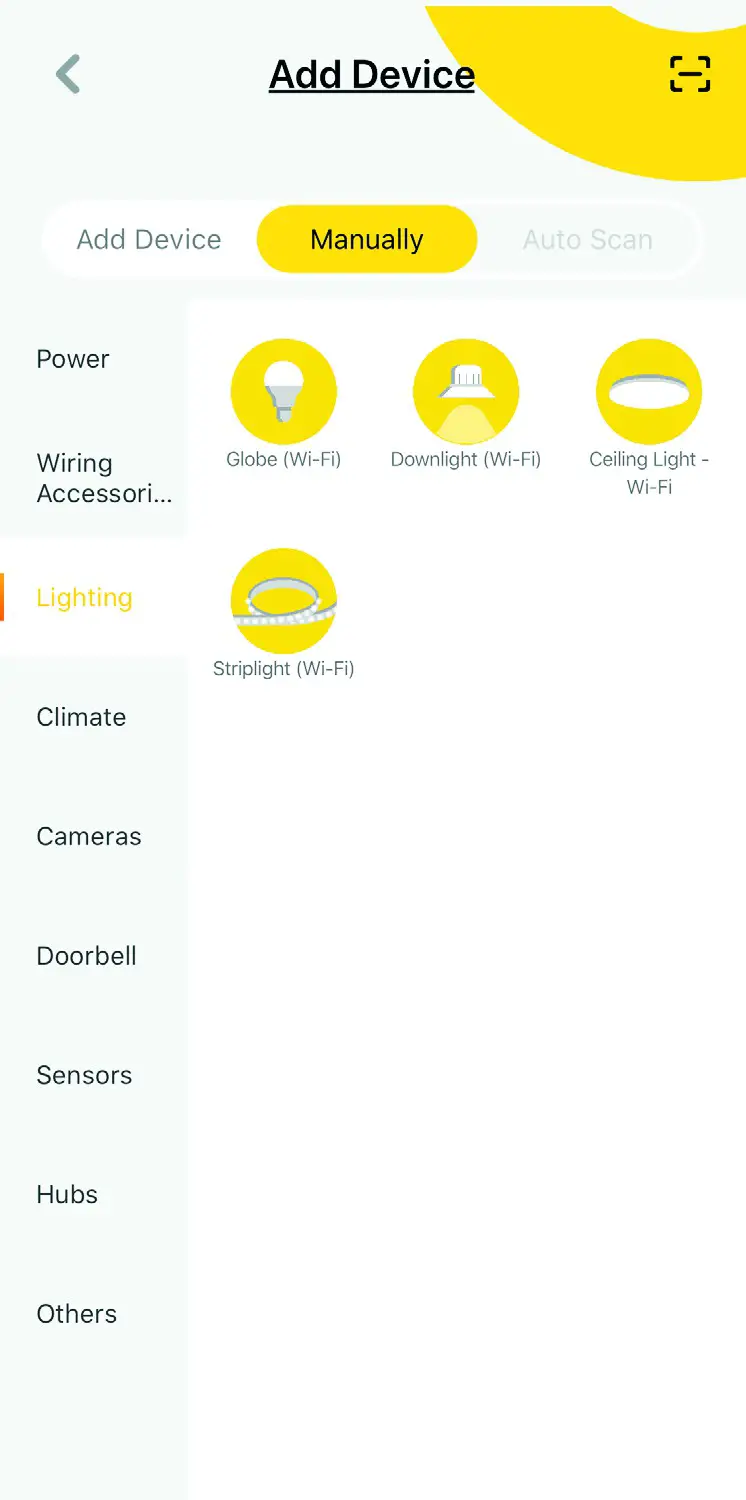Go back using the top arrow
Screen dimensions: 746x1500
tap(68, 74)
